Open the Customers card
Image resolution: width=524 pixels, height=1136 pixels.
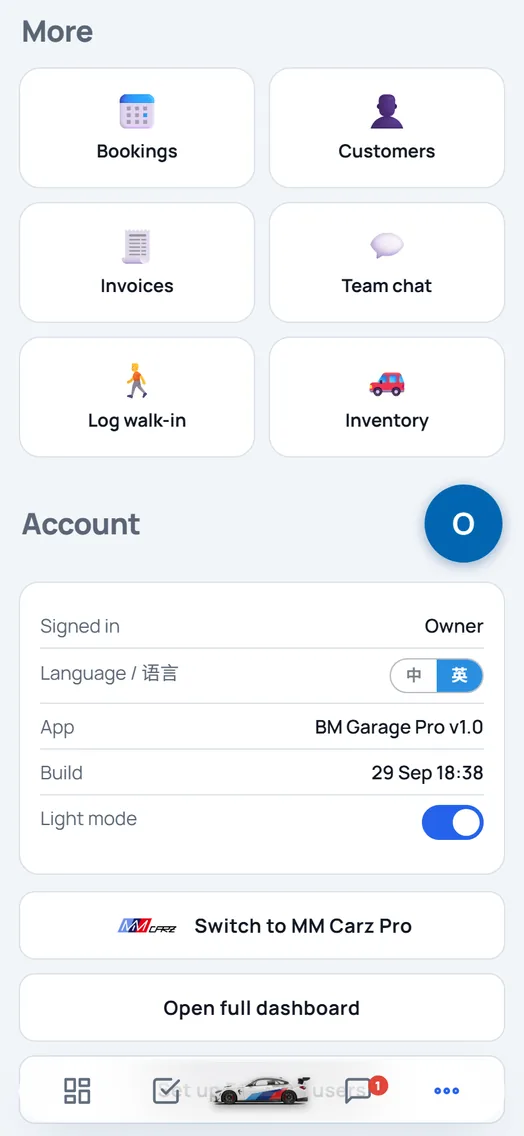click(x=387, y=128)
